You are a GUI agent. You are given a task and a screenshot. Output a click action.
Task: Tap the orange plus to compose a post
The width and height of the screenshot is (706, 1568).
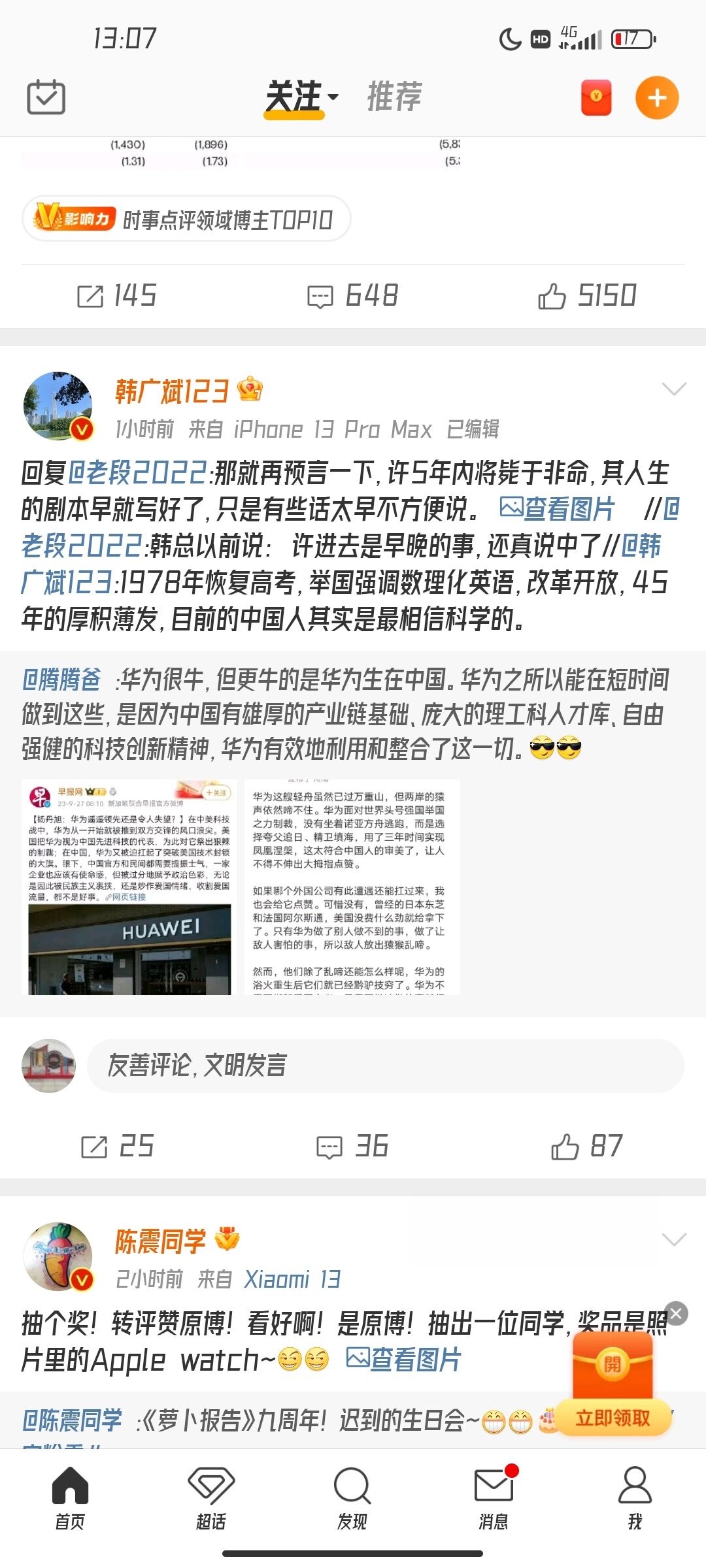(657, 98)
